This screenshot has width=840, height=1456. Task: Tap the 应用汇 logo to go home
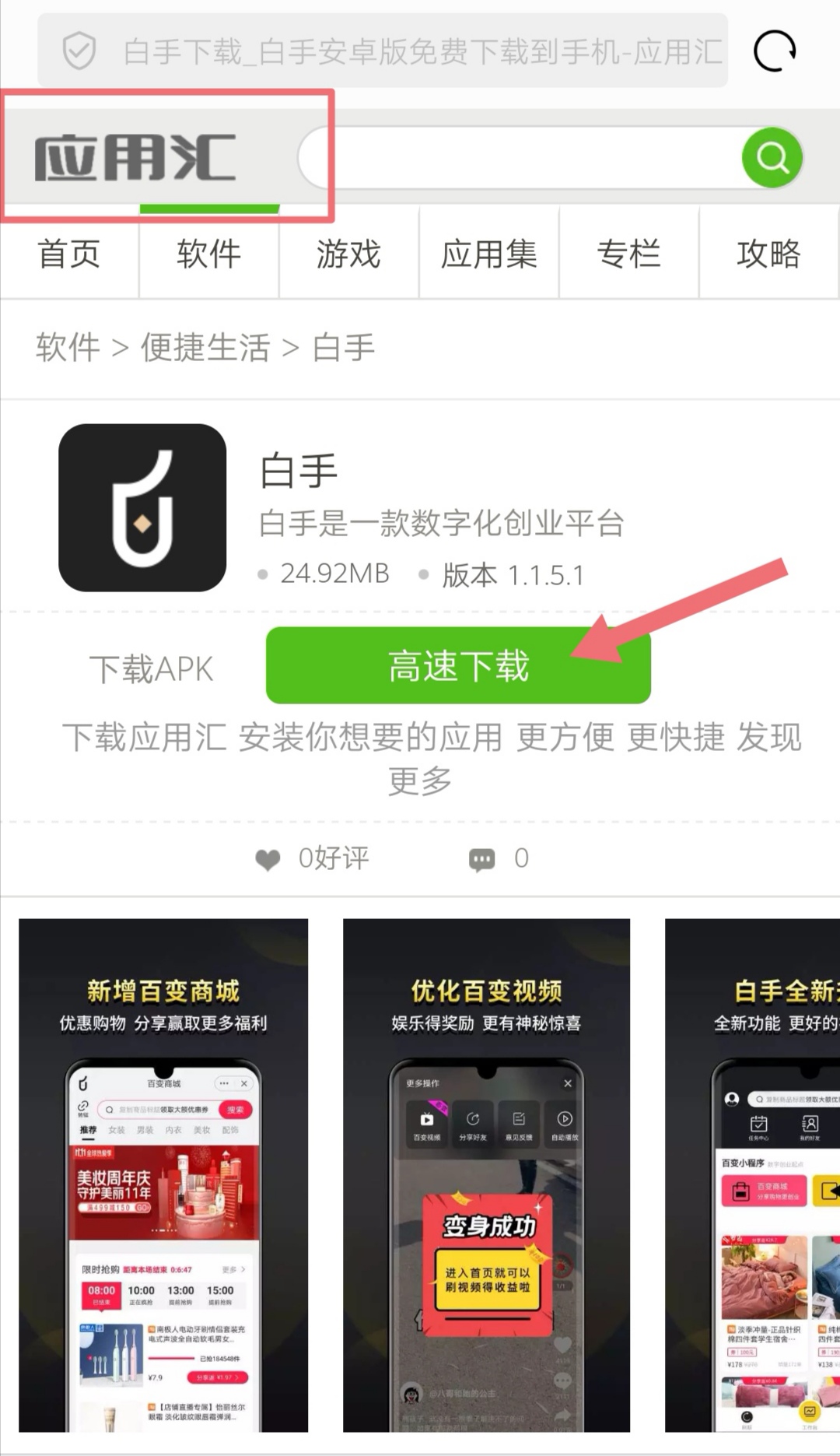coord(135,158)
